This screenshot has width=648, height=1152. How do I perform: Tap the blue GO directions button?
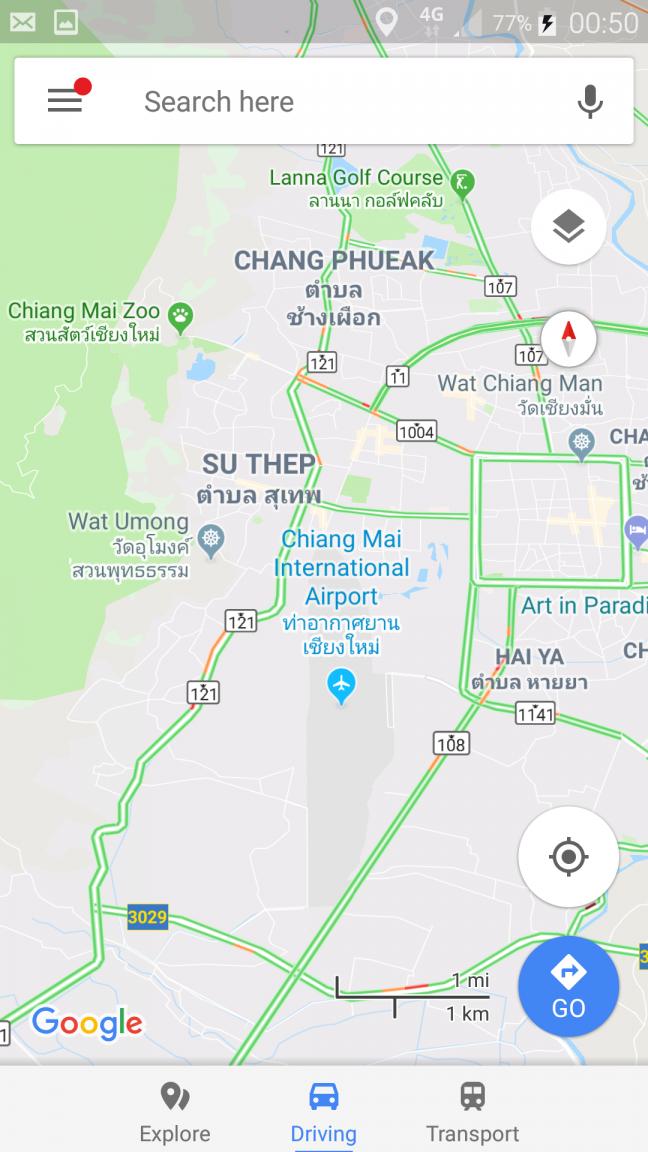pyautogui.click(x=568, y=985)
